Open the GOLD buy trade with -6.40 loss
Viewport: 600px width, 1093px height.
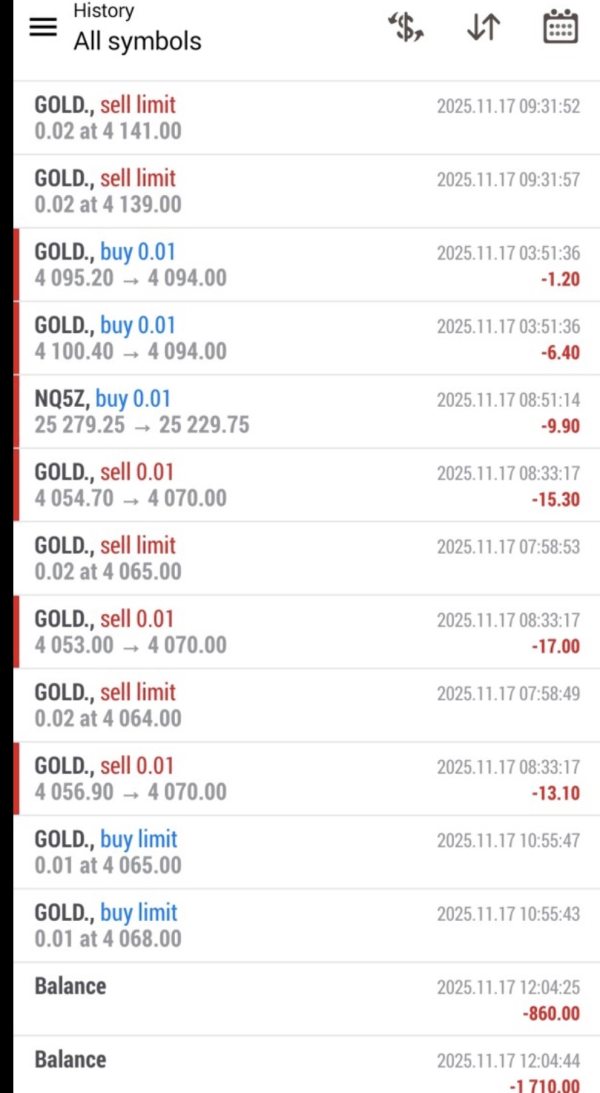(x=300, y=338)
